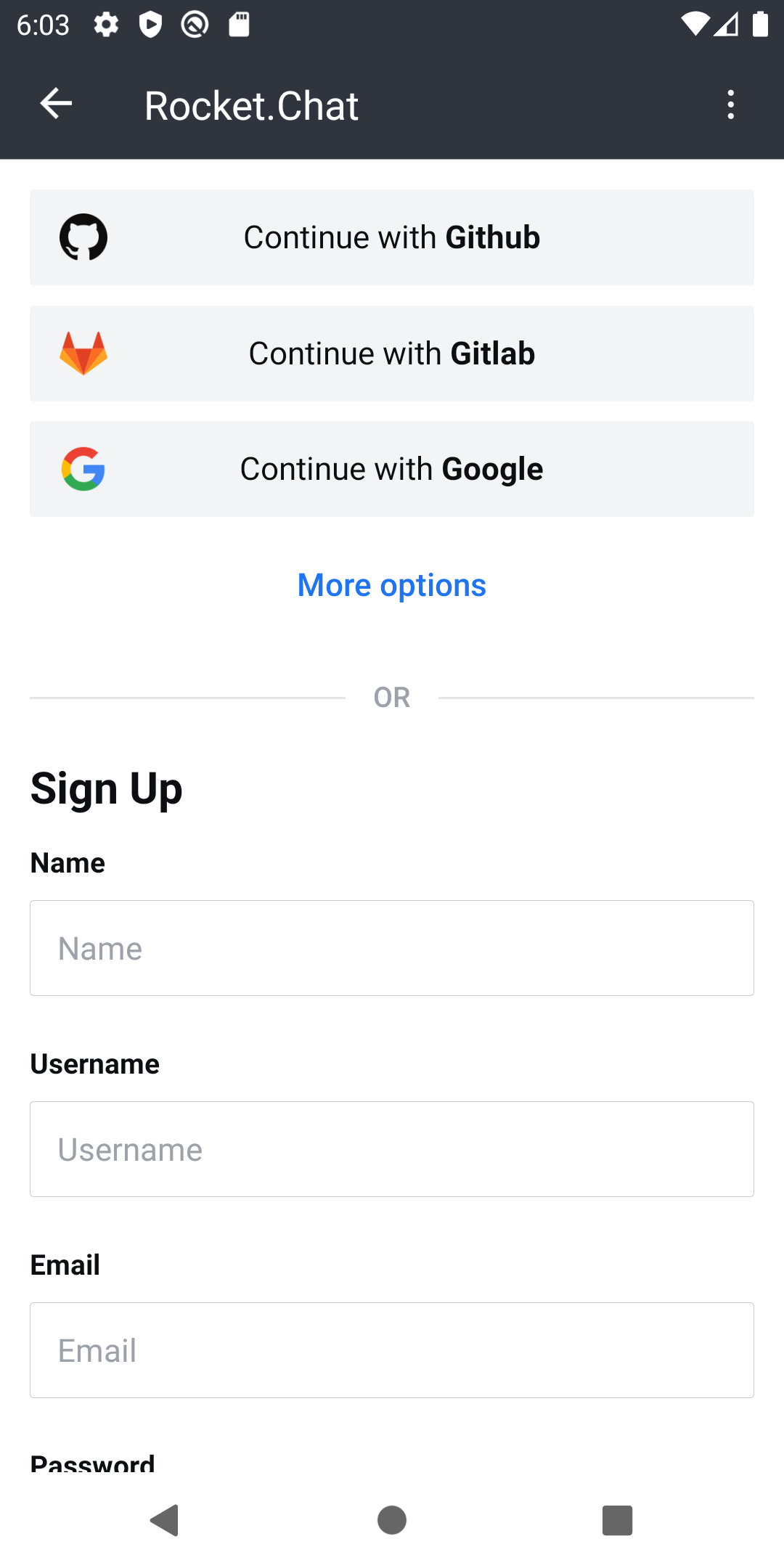Choose Continue with Google
Screen dimensions: 784x1568
tap(392, 469)
